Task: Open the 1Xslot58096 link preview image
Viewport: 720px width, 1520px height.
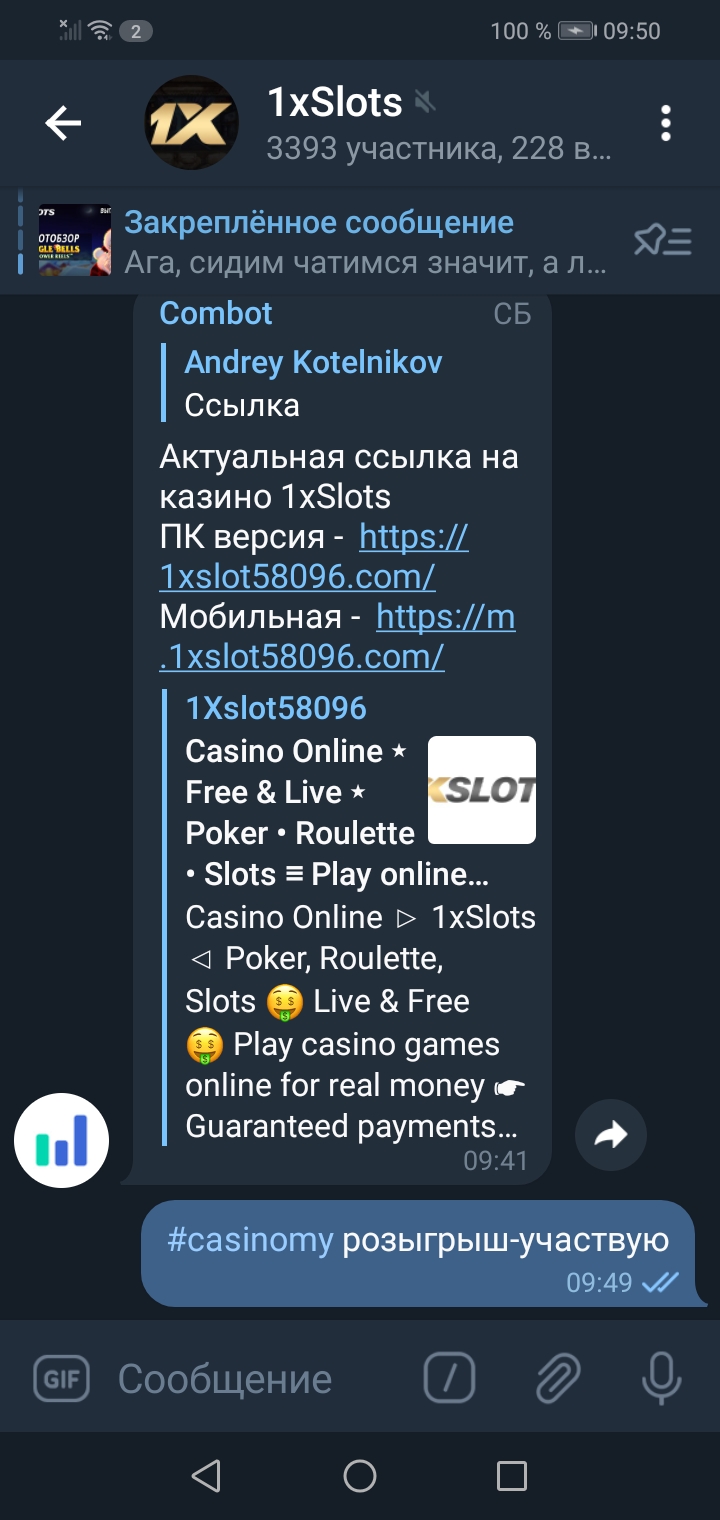Action: tap(481, 790)
